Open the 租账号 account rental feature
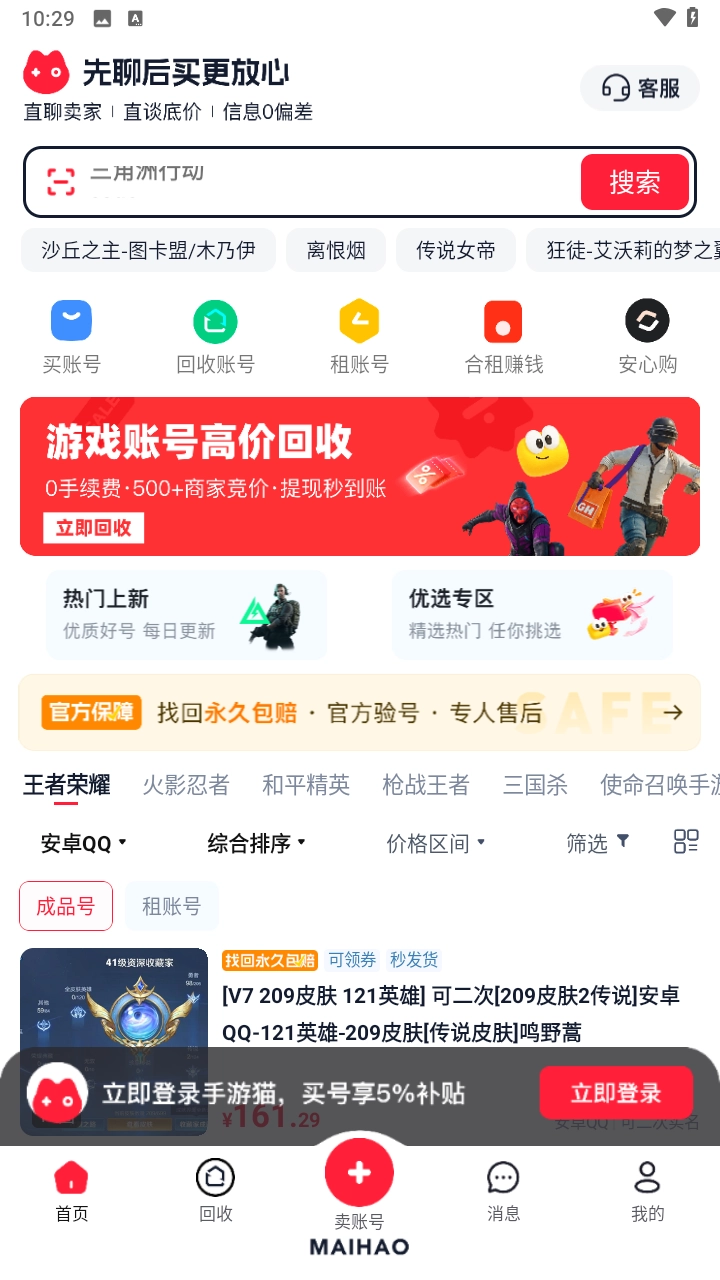Image resolution: width=720 pixels, height=1280 pixels. click(x=359, y=335)
